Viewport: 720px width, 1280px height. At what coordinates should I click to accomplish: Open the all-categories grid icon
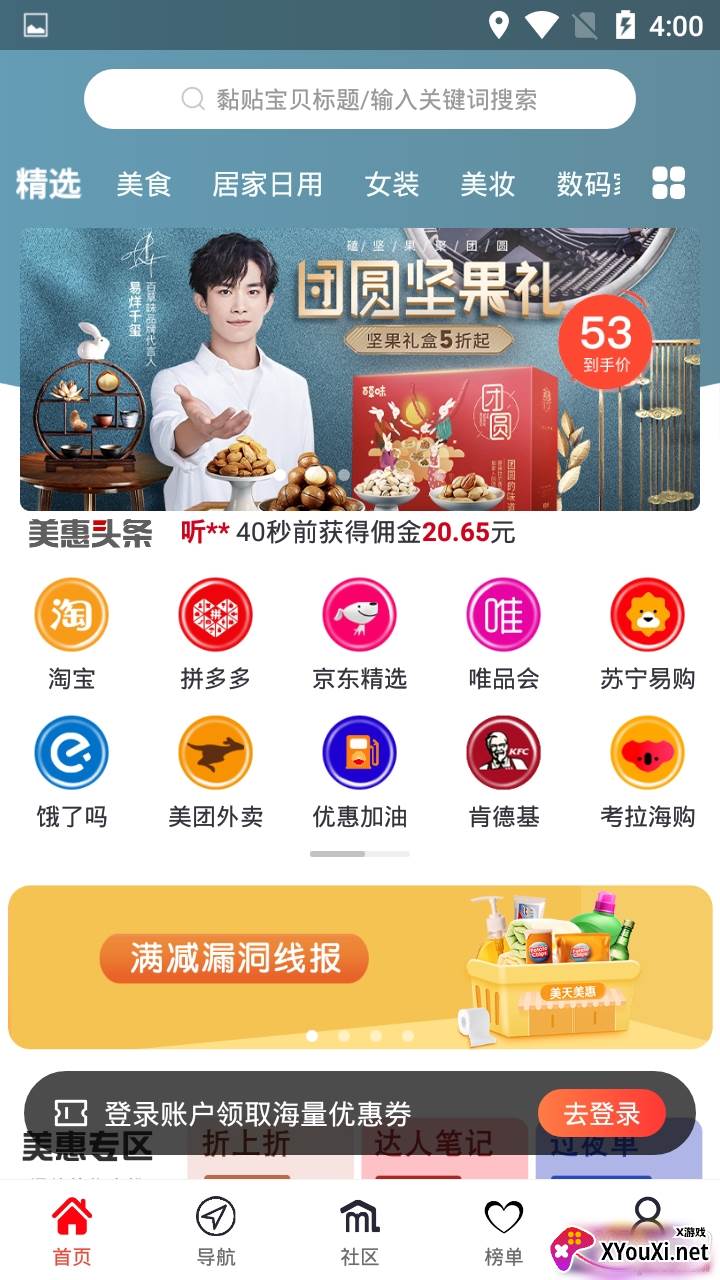(x=668, y=184)
